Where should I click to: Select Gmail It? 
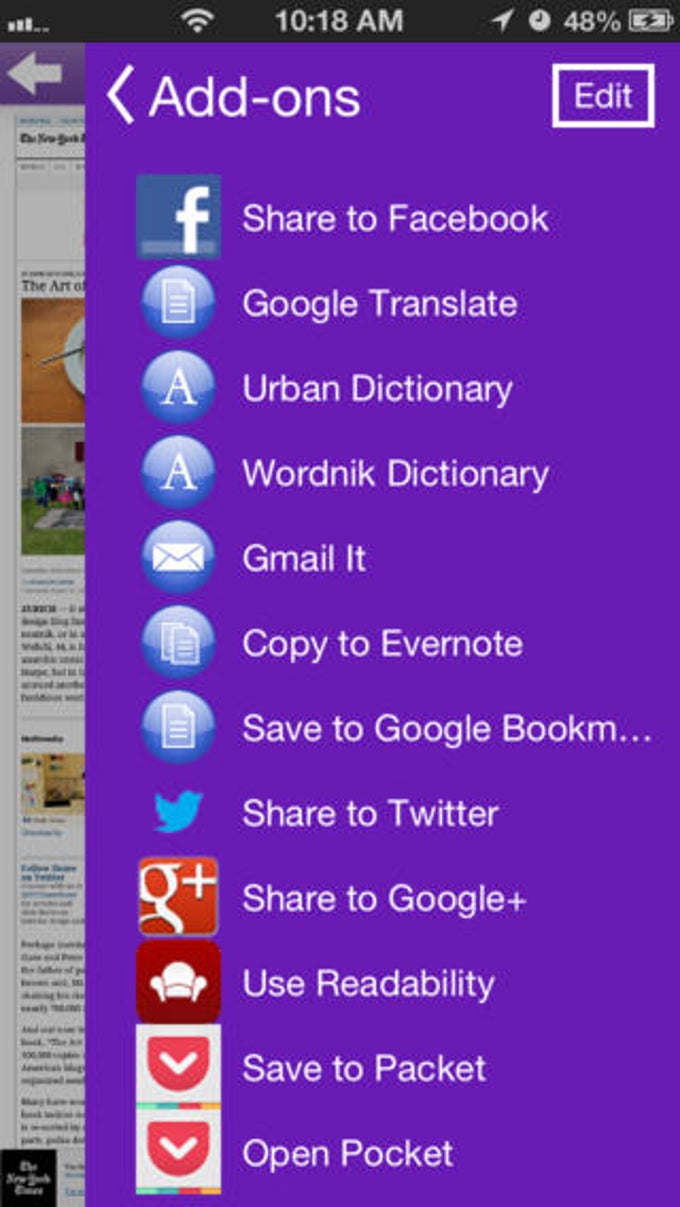[304, 558]
